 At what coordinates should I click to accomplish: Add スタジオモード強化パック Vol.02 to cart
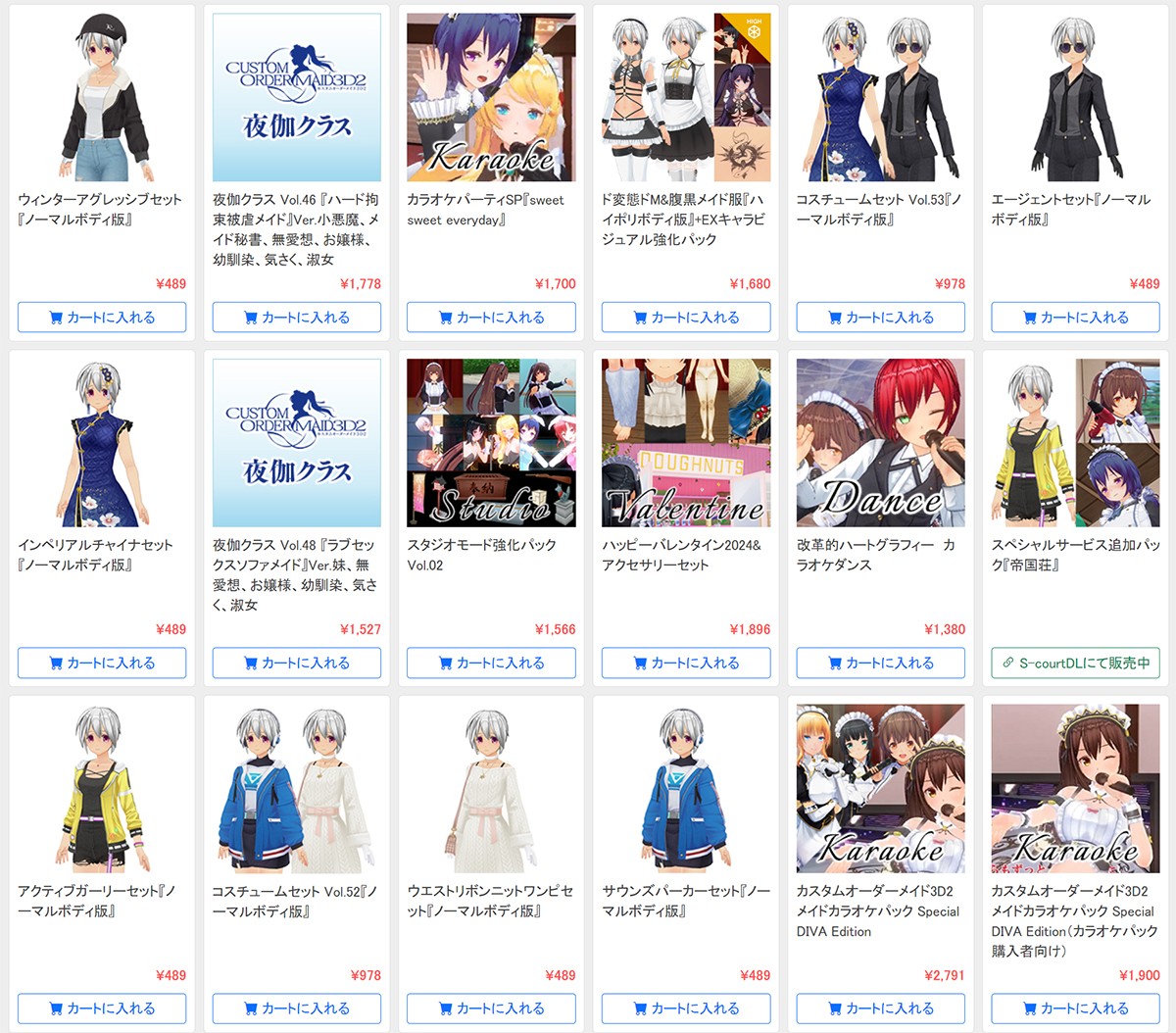(x=491, y=664)
